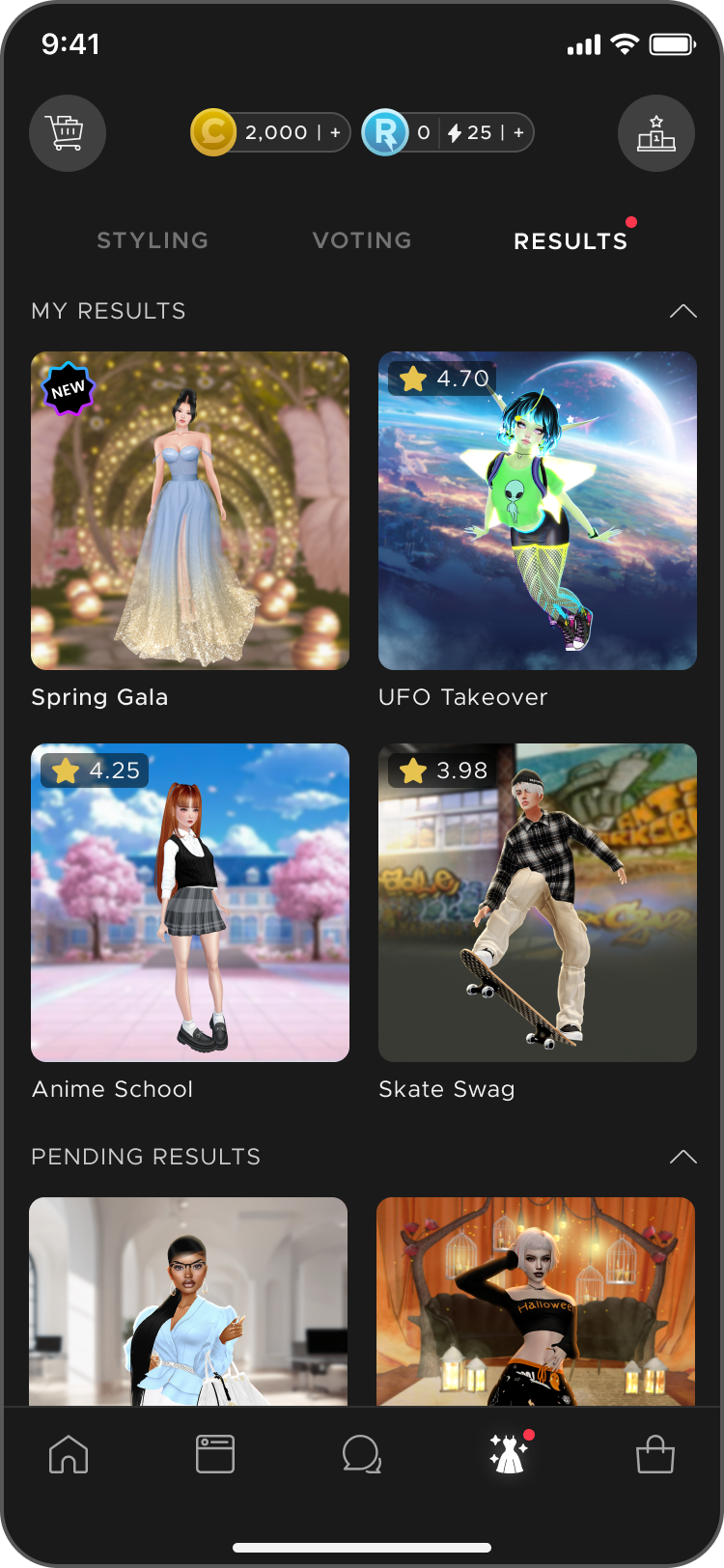Open the new Spring Gala result
The width and height of the screenshot is (724, 1568).
pyautogui.click(x=190, y=511)
